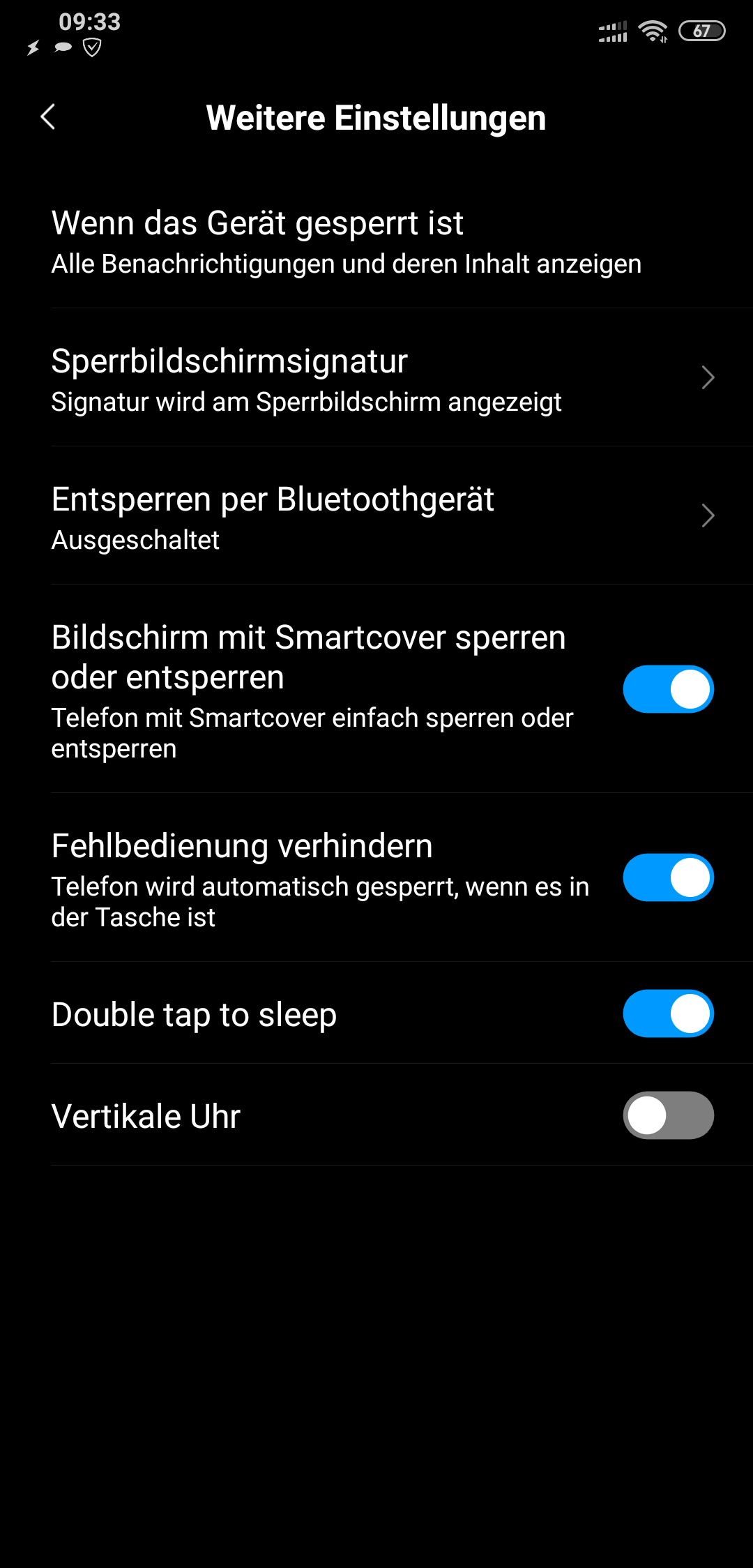Screen dimensions: 753x1568
Task: Open 'Entsperren per Bluetoothgerät' settings
Action: [376, 515]
